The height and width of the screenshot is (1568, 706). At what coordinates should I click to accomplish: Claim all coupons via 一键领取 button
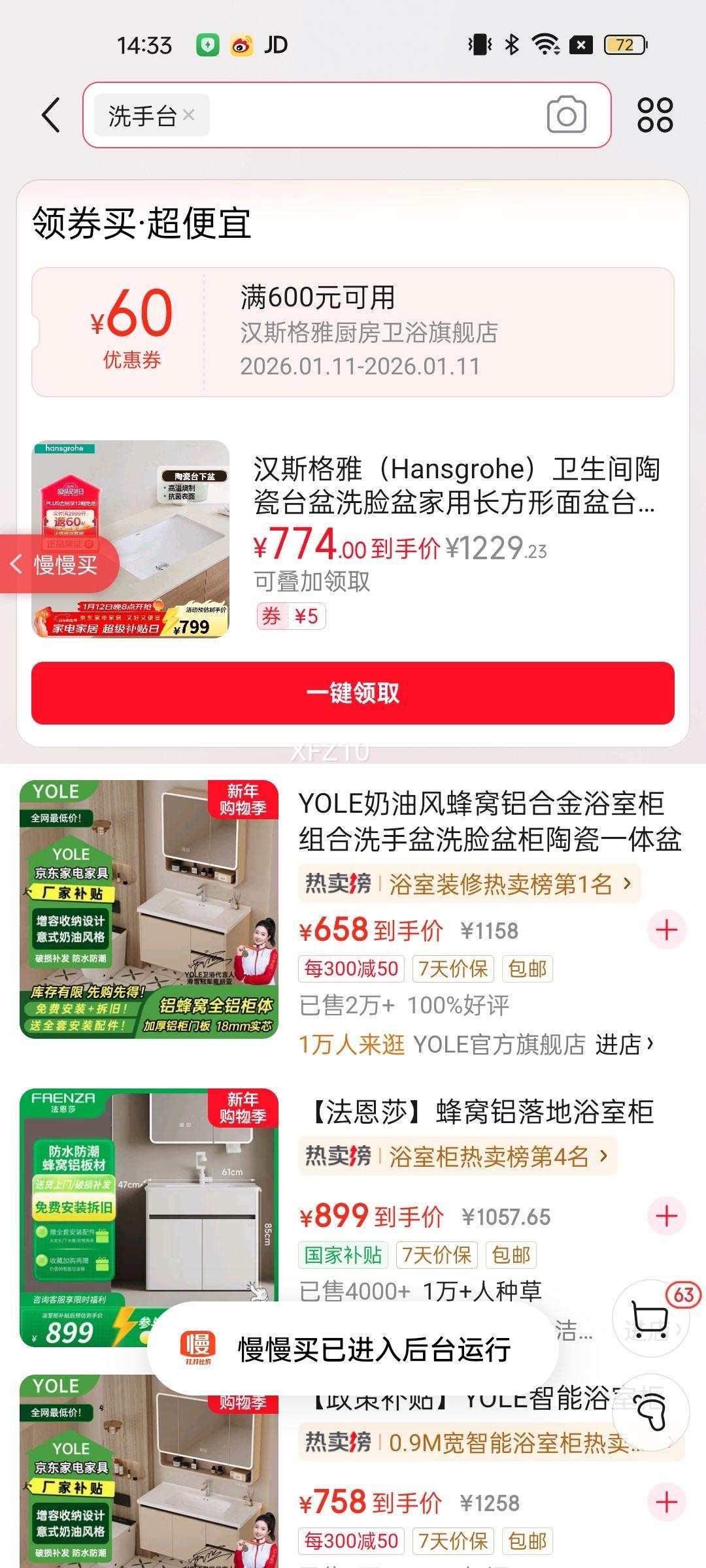[x=353, y=694]
